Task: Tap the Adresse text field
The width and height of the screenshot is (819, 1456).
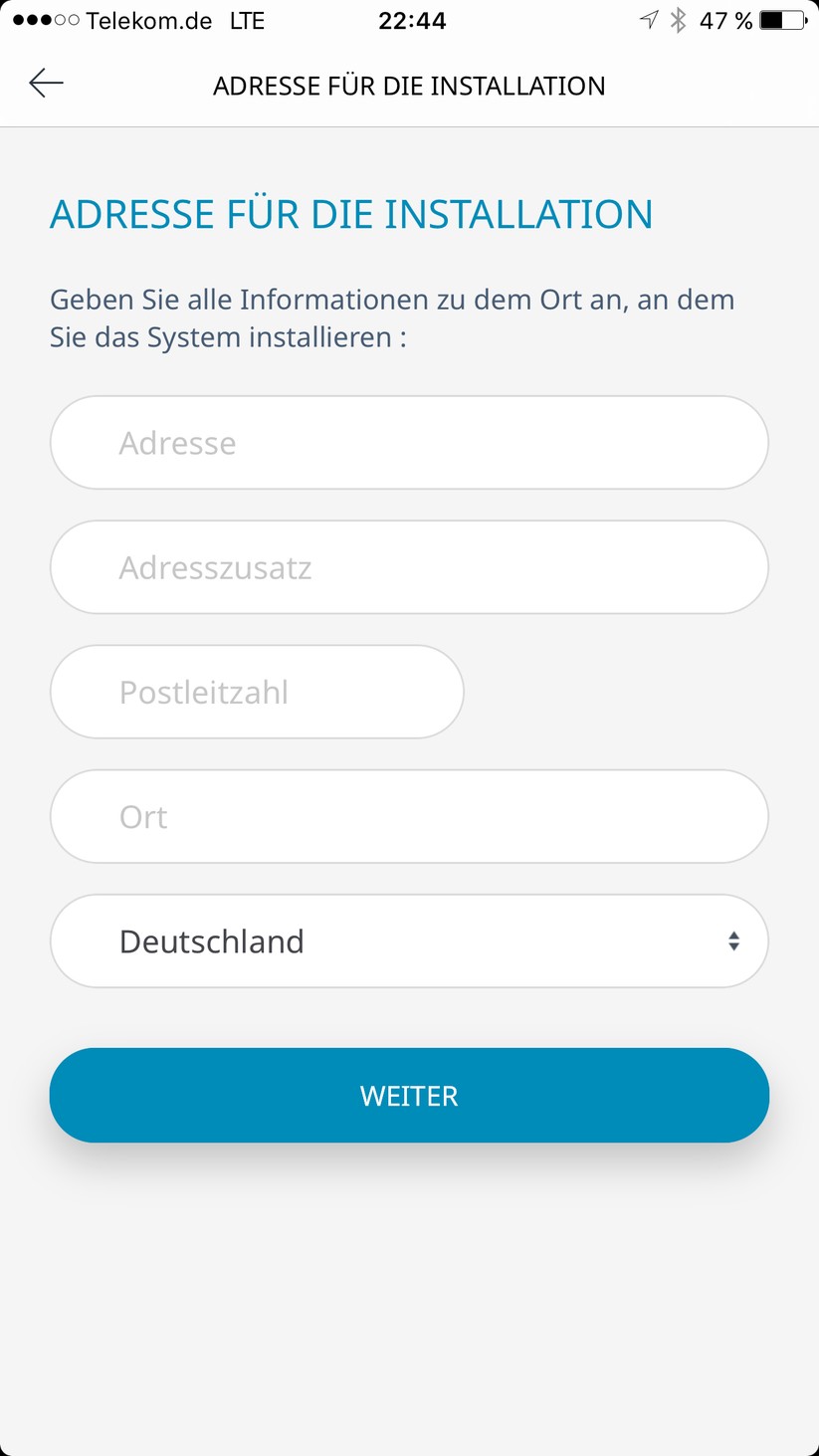Action: pos(409,443)
